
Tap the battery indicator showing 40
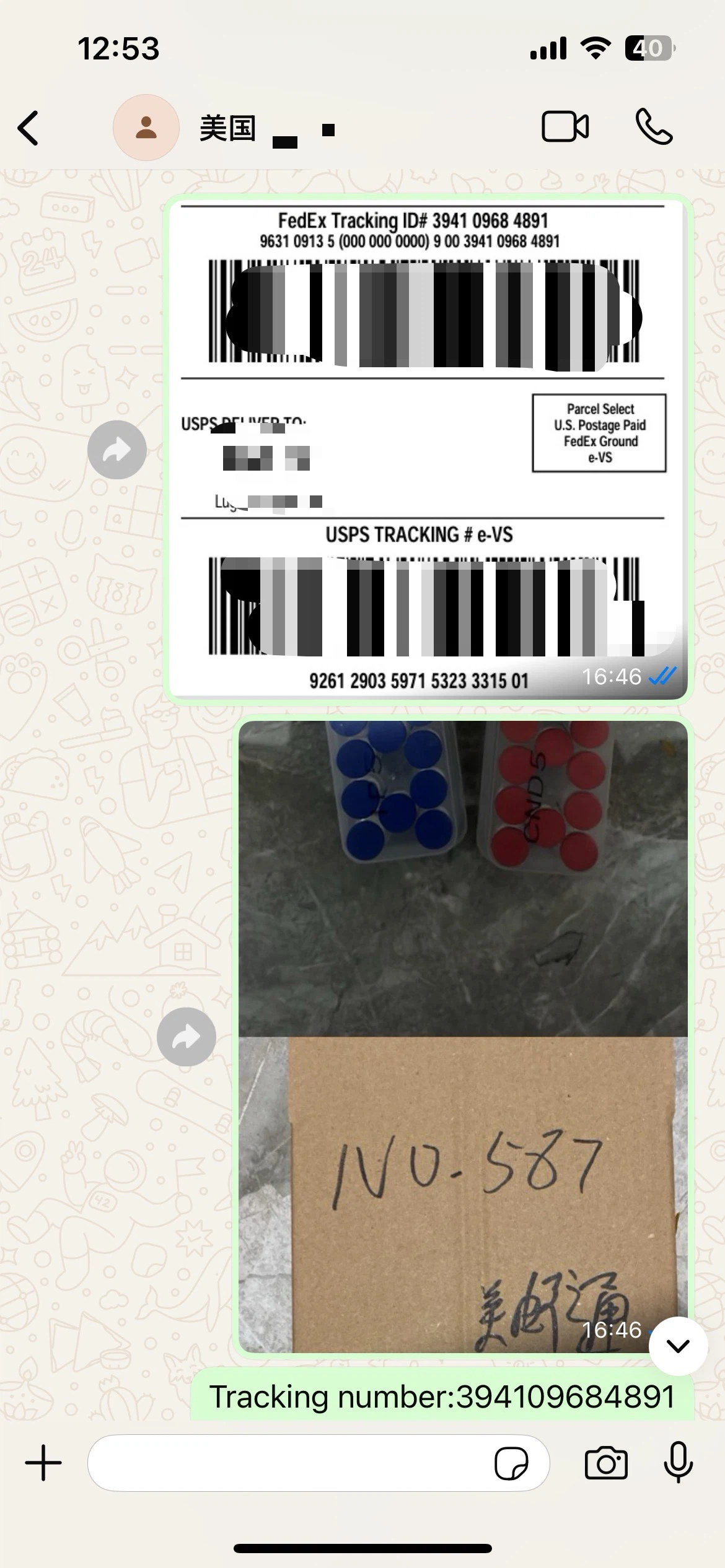(x=650, y=46)
